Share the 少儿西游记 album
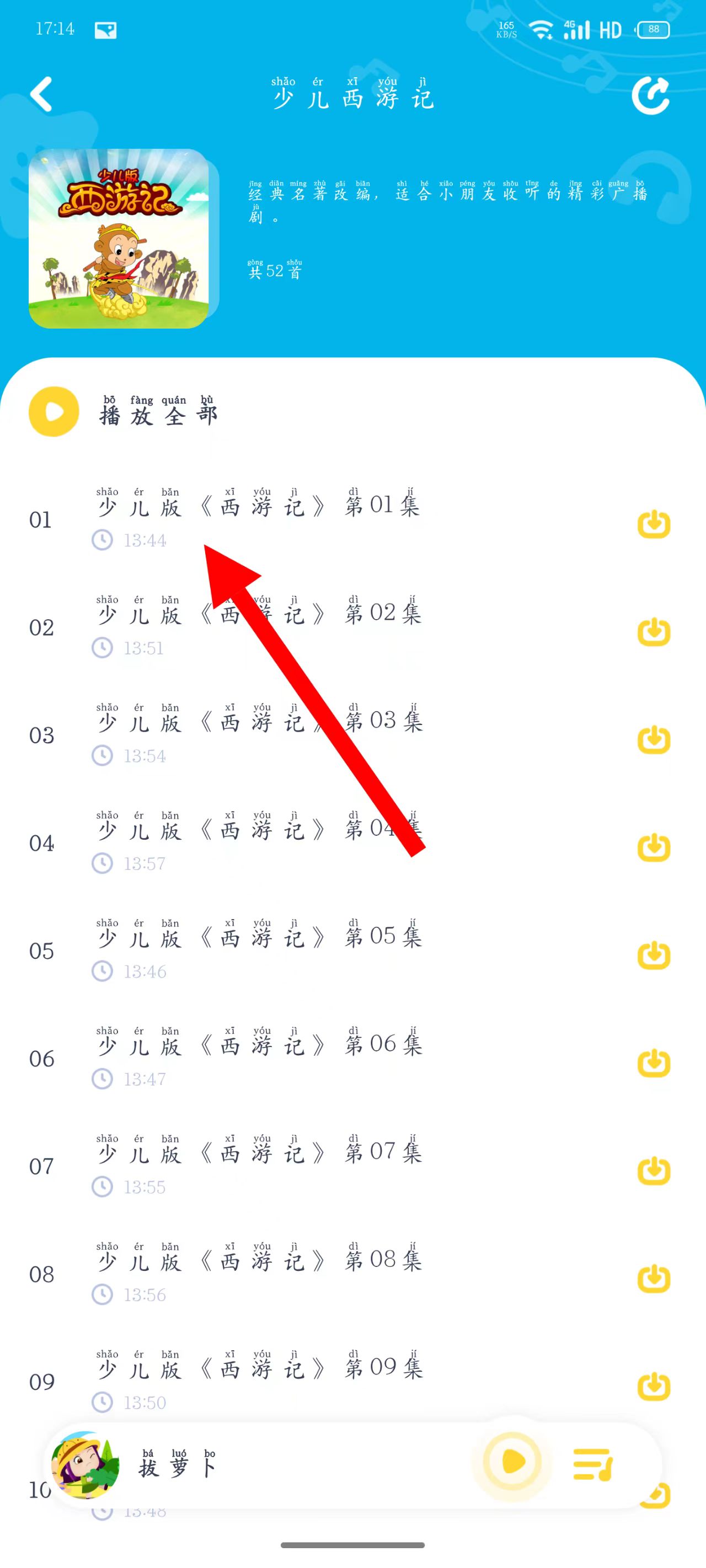Image resolution: width=706 pixels, height=1568 pixels. (650, 95)
